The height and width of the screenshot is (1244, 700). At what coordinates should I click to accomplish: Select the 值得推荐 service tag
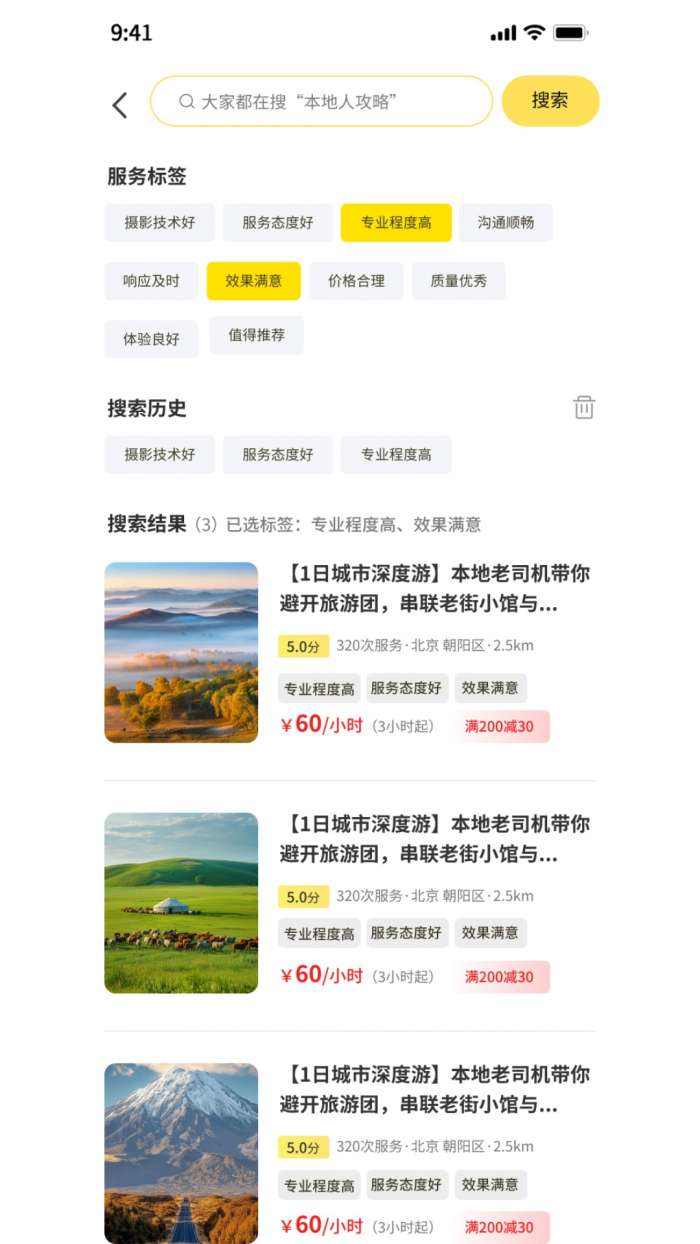(256, 335)
